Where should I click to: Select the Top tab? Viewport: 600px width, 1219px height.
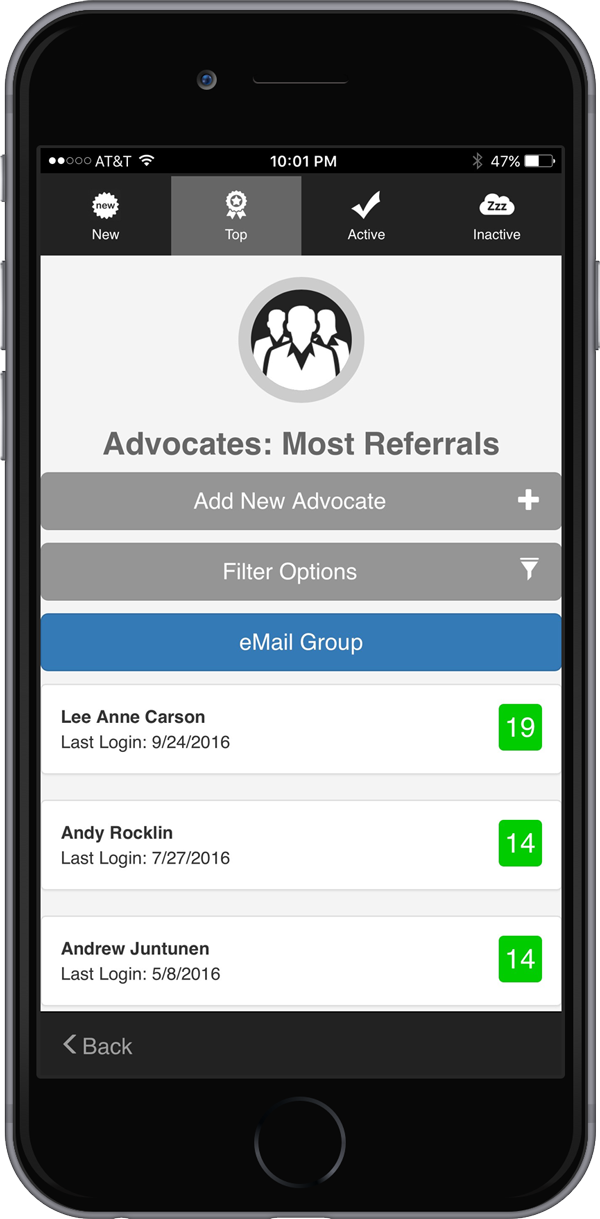[236, 216]
